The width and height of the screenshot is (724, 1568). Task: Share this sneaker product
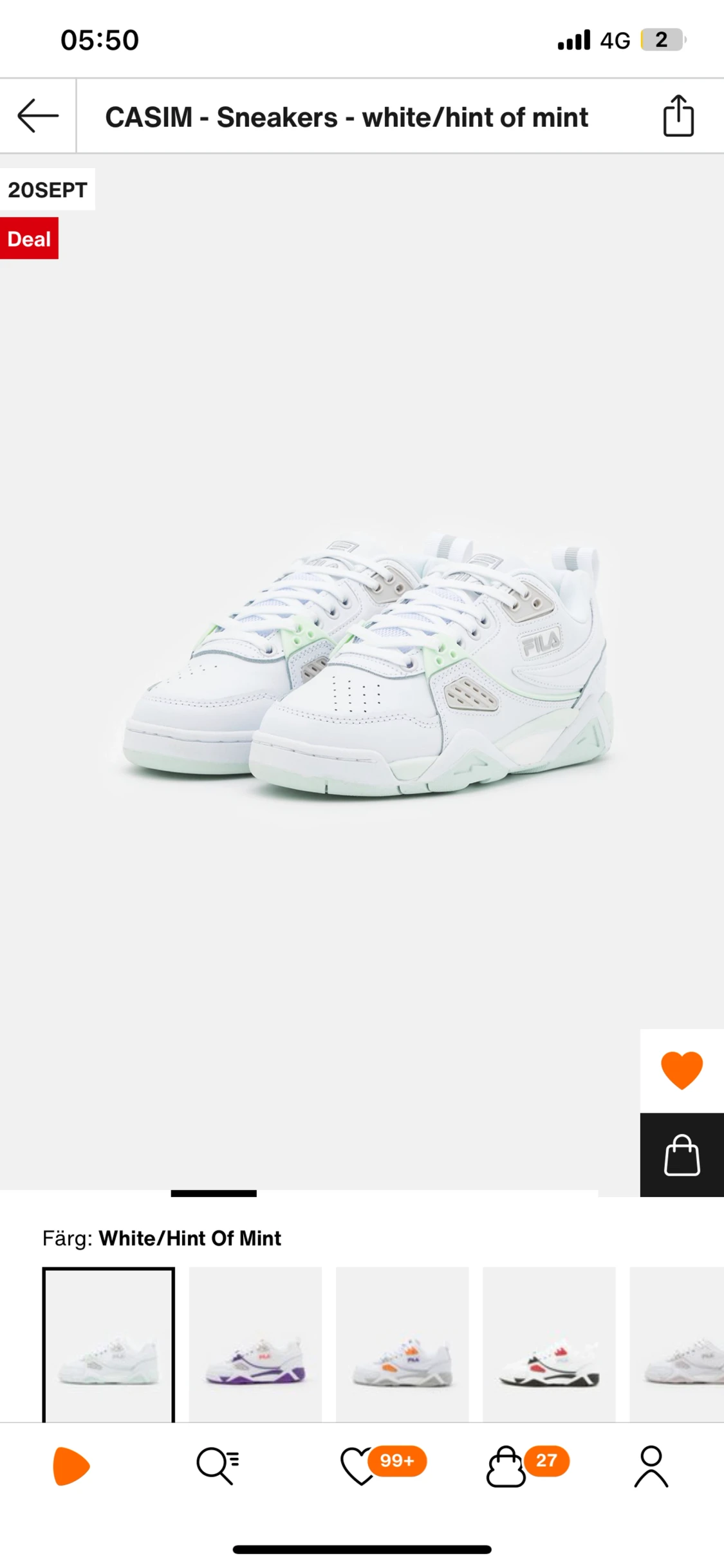(678, 116)
